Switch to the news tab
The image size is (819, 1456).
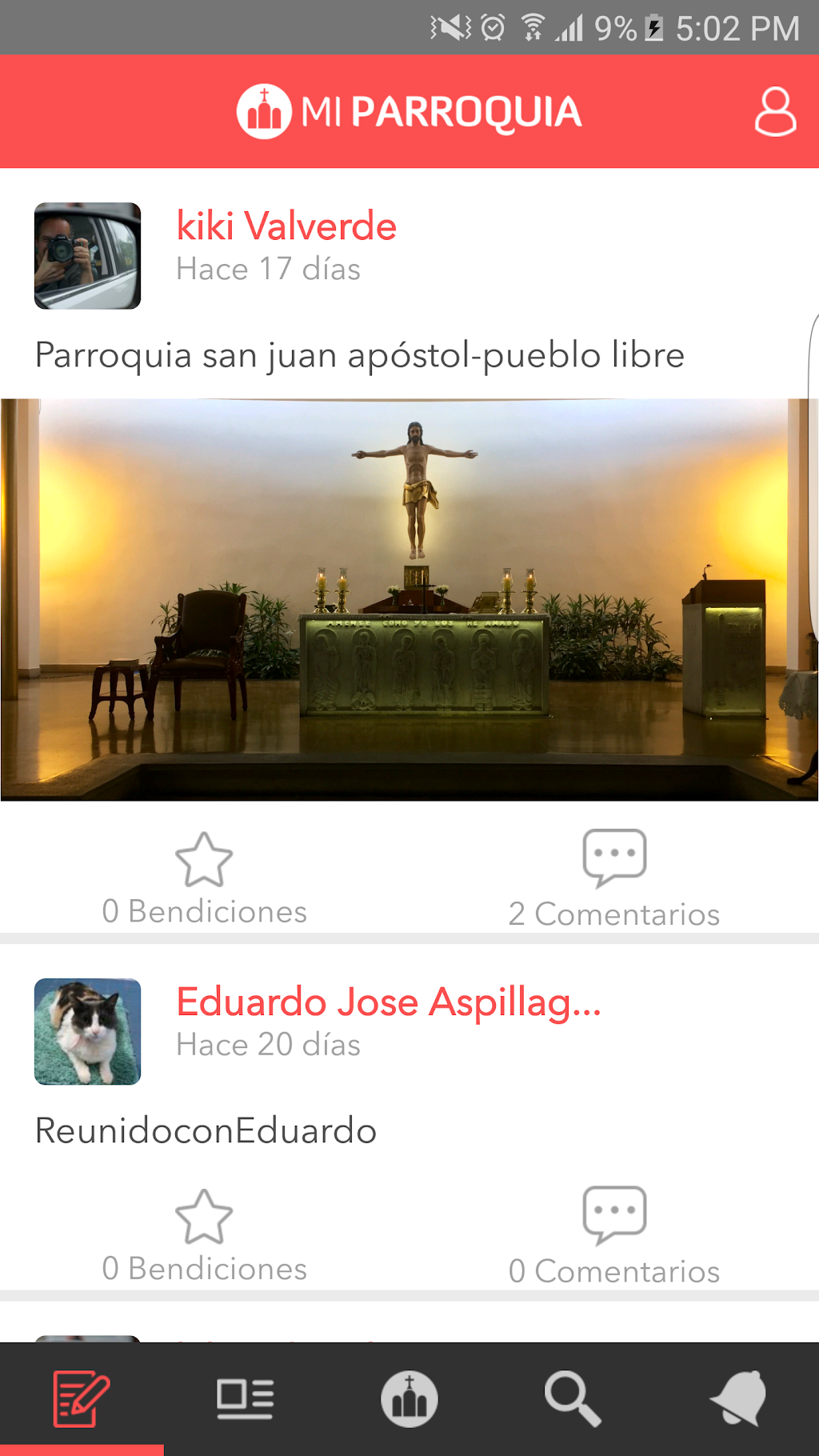pyautogui.click(x=245, y=1398)
